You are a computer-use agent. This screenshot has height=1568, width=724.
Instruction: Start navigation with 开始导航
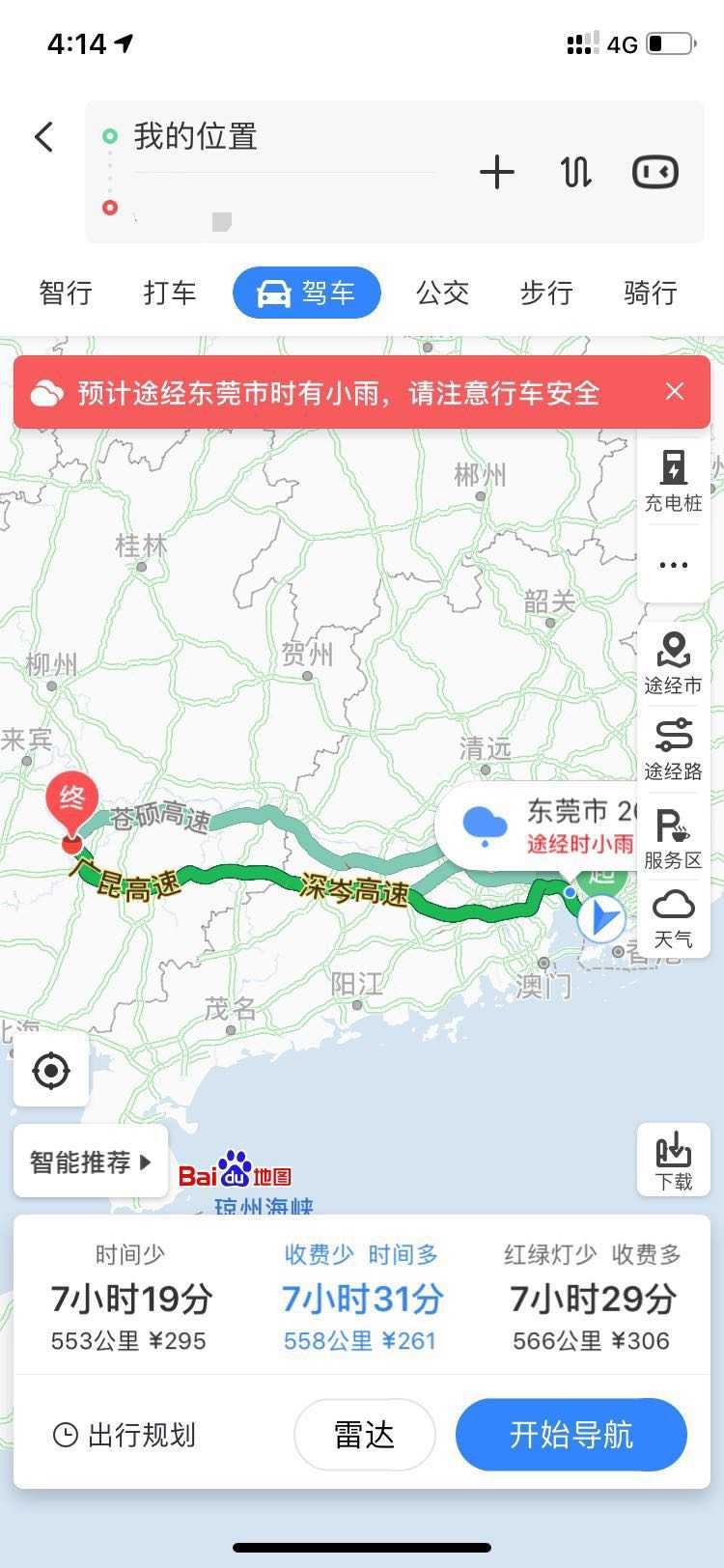571,1435
